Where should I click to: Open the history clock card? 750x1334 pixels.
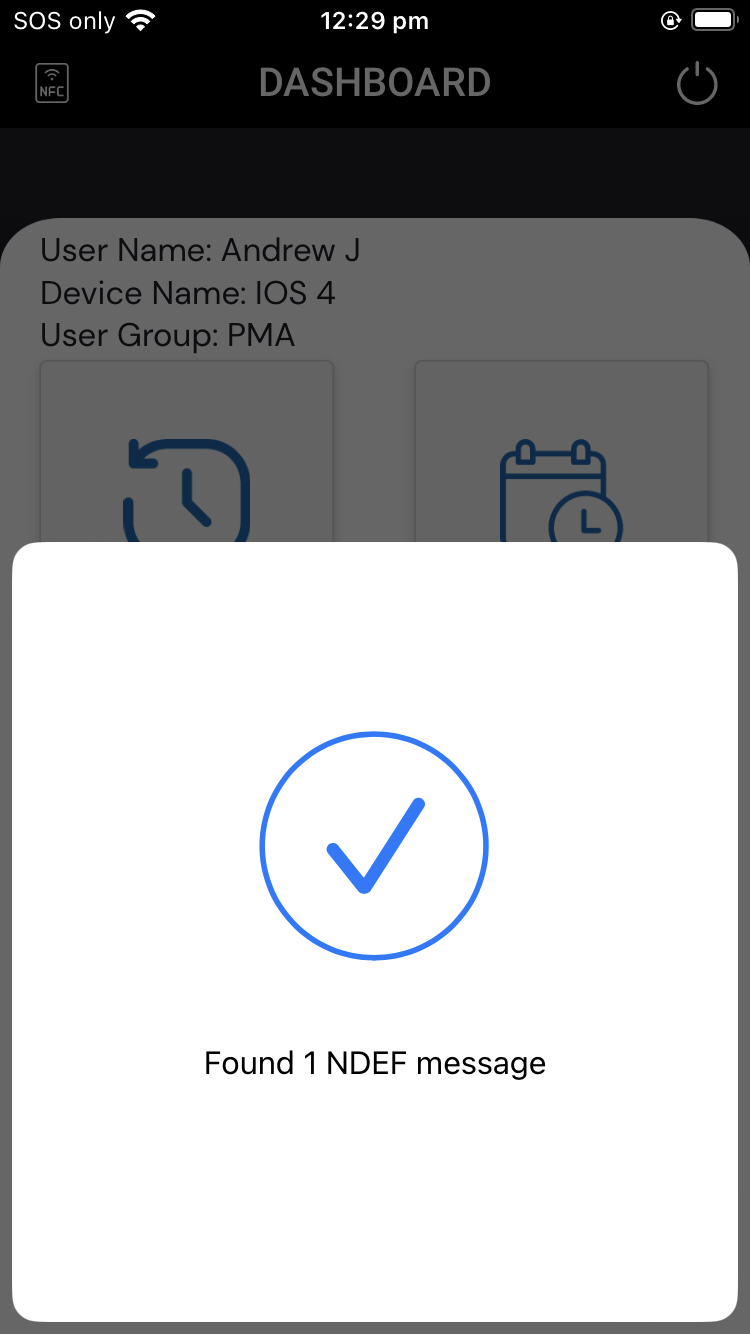[x=186, y=452]
